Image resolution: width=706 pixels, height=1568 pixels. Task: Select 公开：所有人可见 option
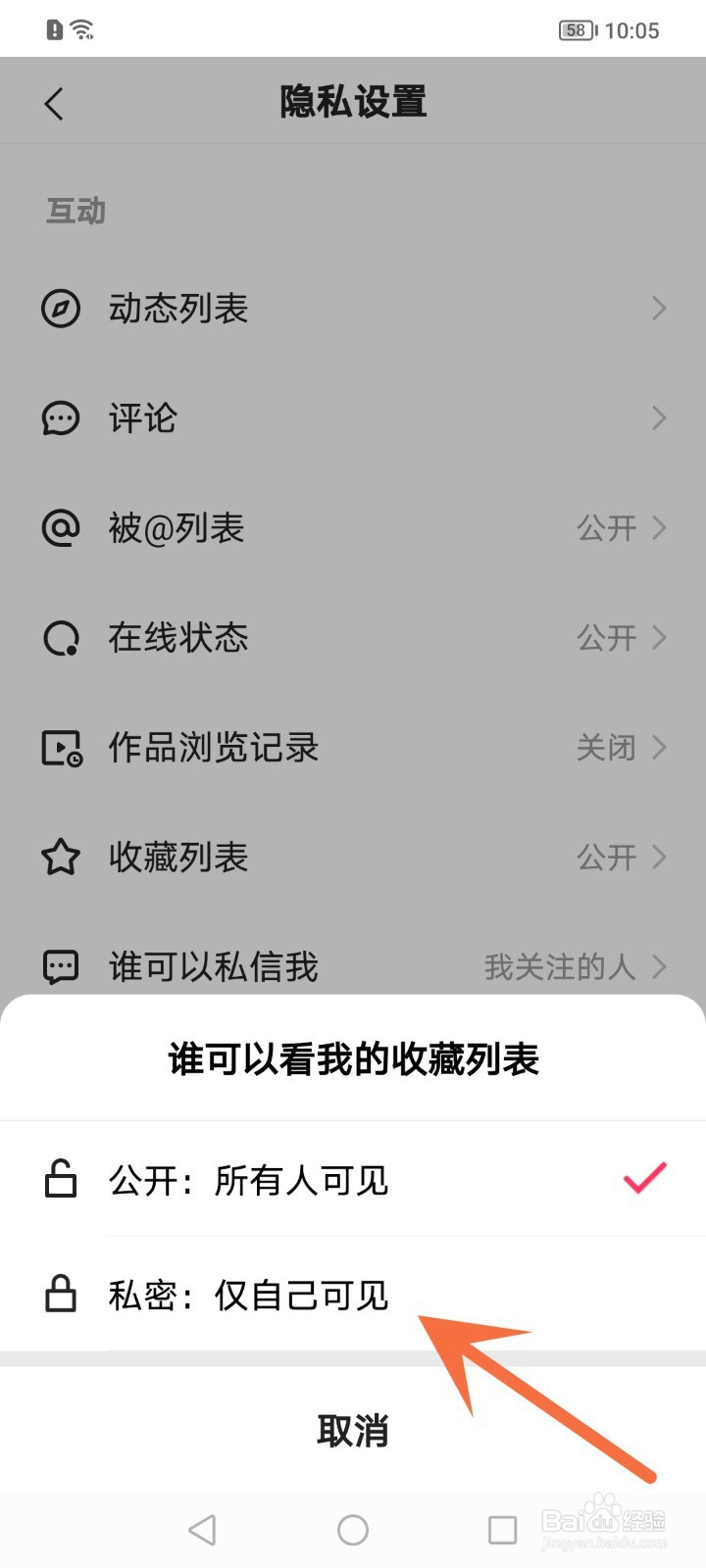click(294, 1180)
